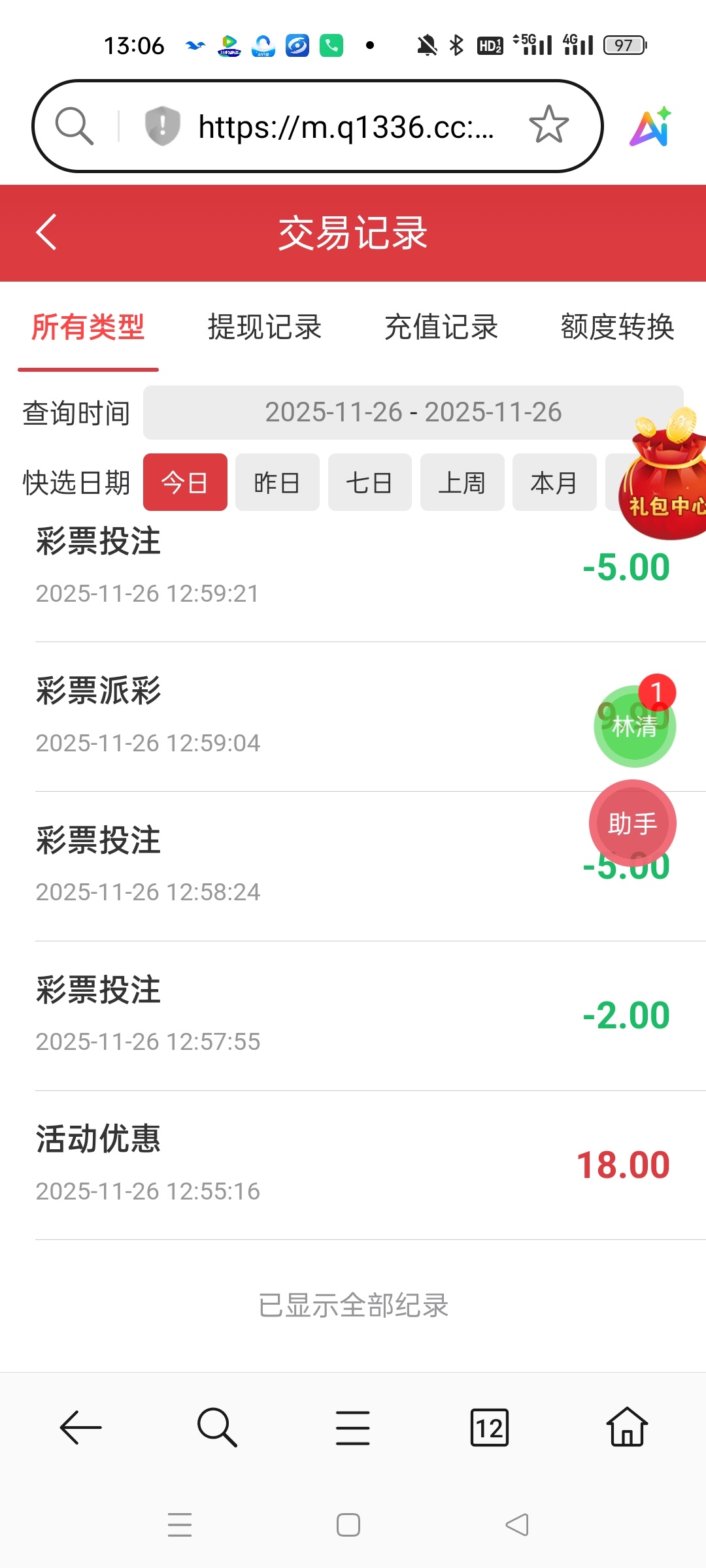
Task: Open the 林清 chat bubble
Action: pos(634,725)
